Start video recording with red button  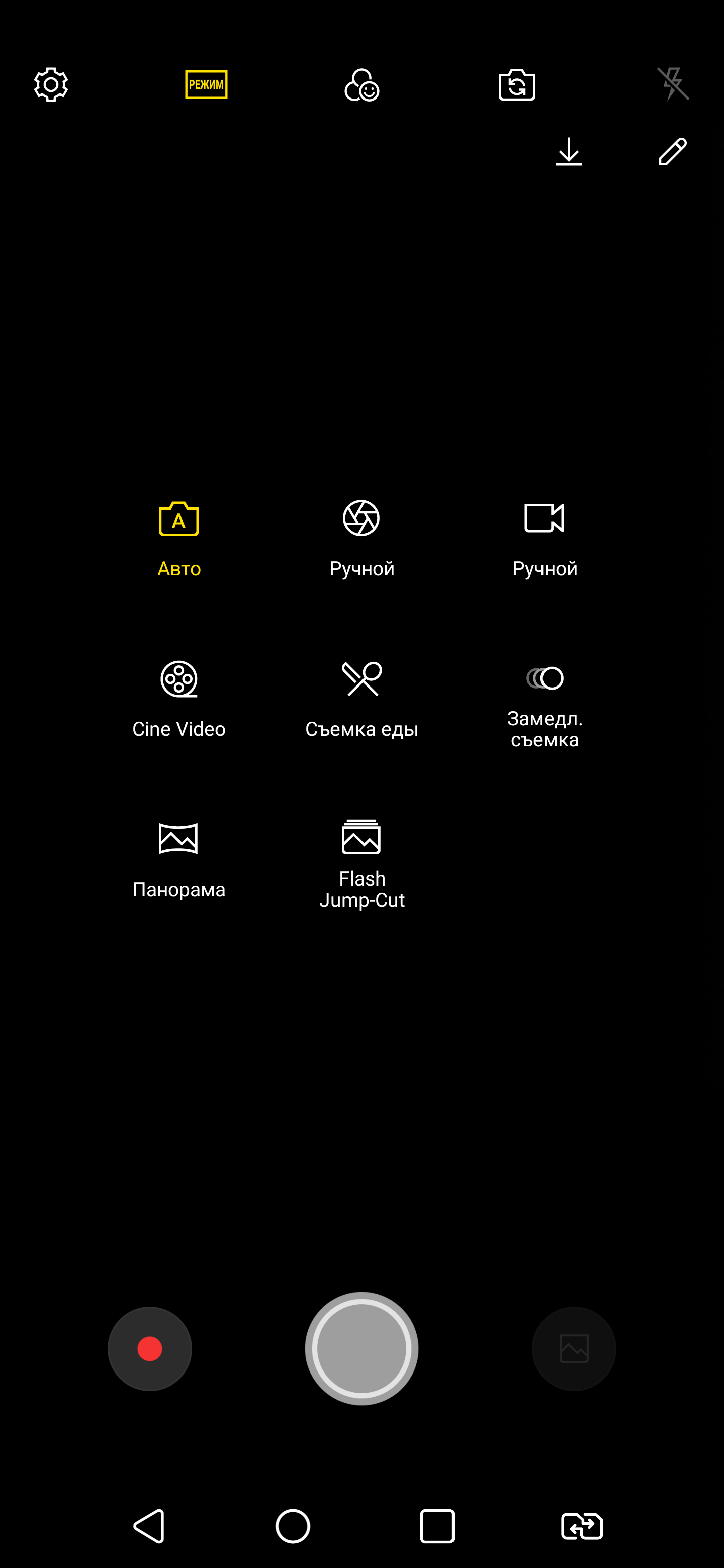pos(150,1349)
